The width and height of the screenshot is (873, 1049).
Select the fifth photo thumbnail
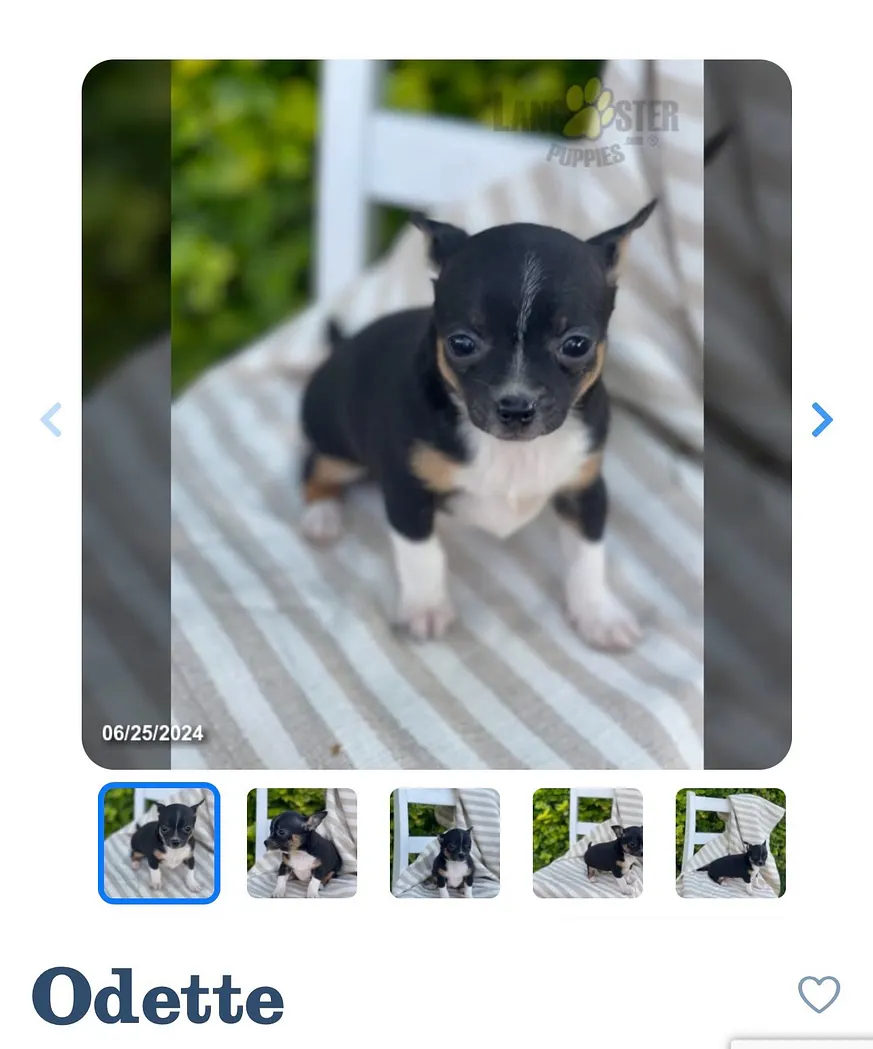731,843
